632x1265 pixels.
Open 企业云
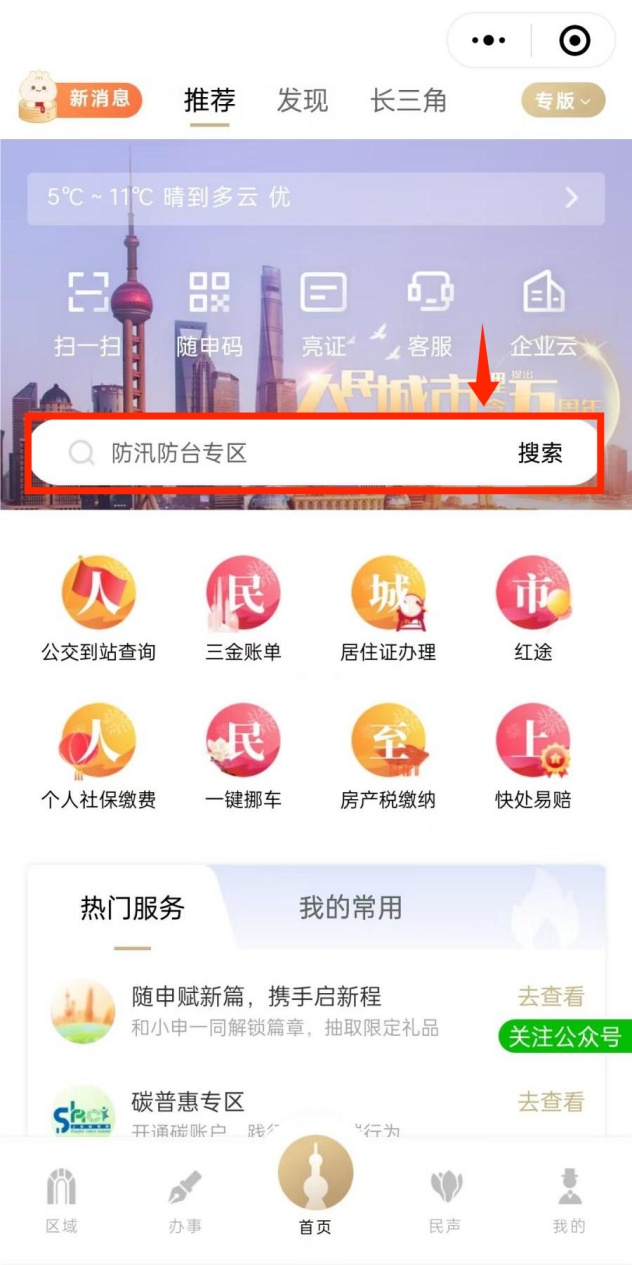543,313
